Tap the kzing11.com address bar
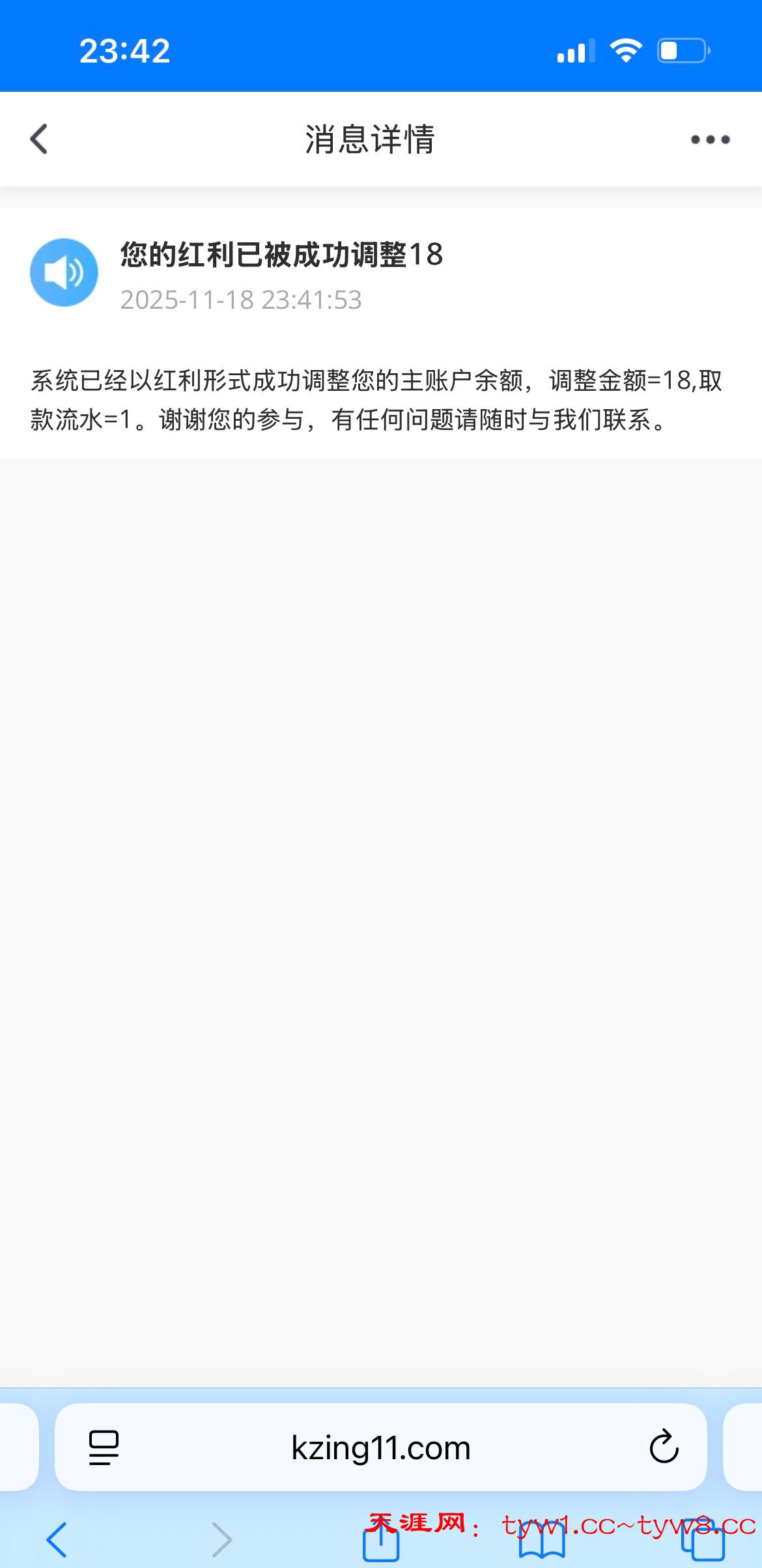Viewport: 762px width, 1568px height. point(380,1448)
